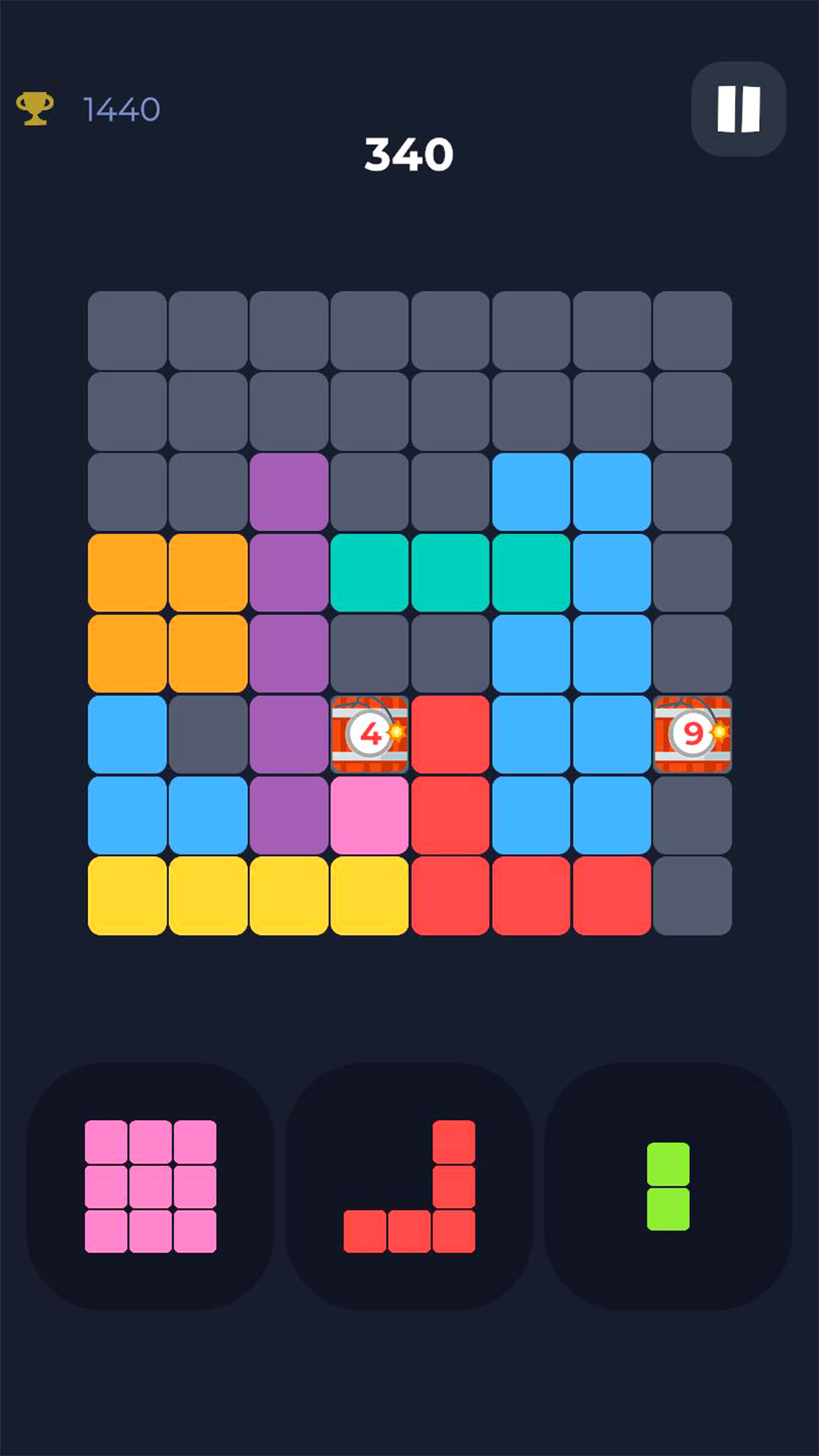Click the purple column on the board
Screen dimensions: 819x1456
click(290, 652)
